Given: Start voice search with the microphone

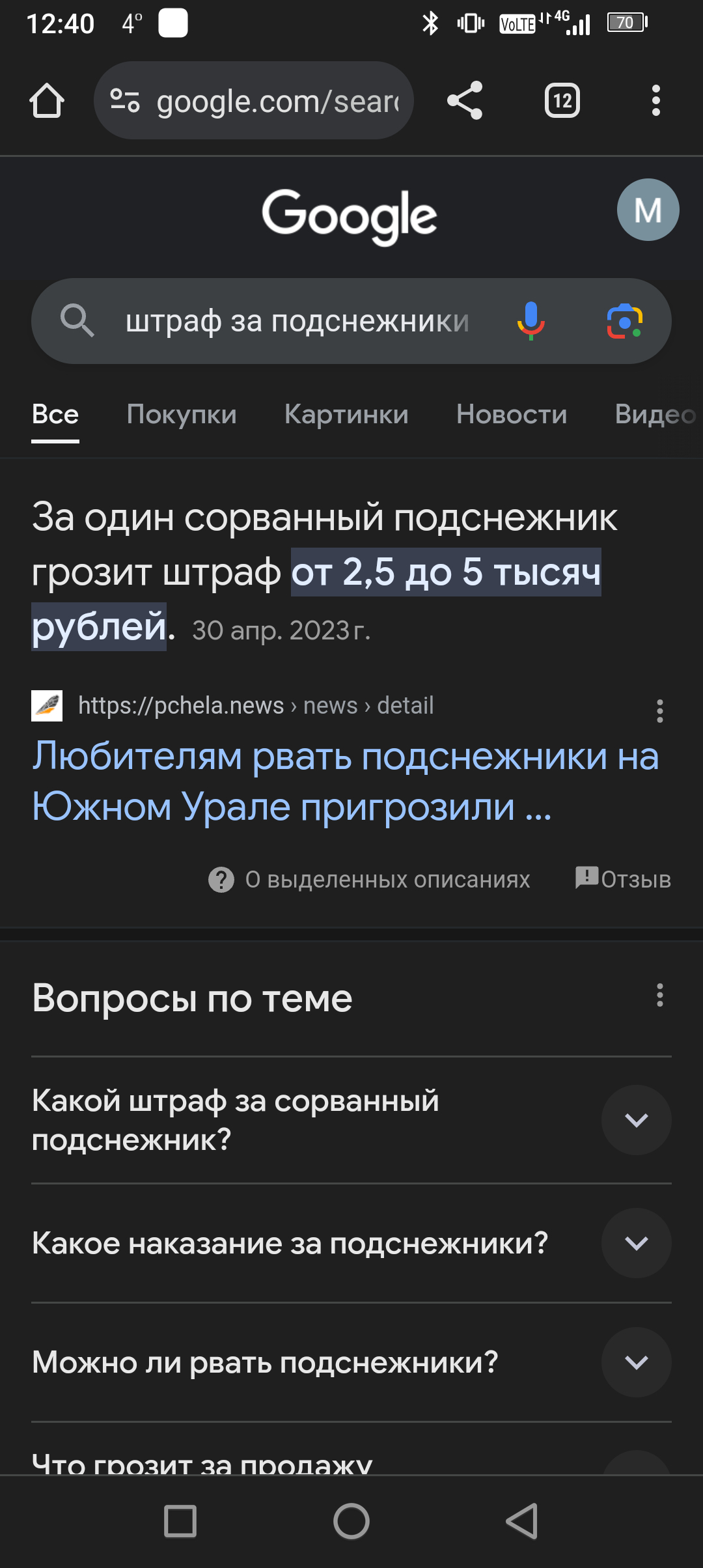Looking at the screenshot, I should pyautogui.click(x=531, y=321).
